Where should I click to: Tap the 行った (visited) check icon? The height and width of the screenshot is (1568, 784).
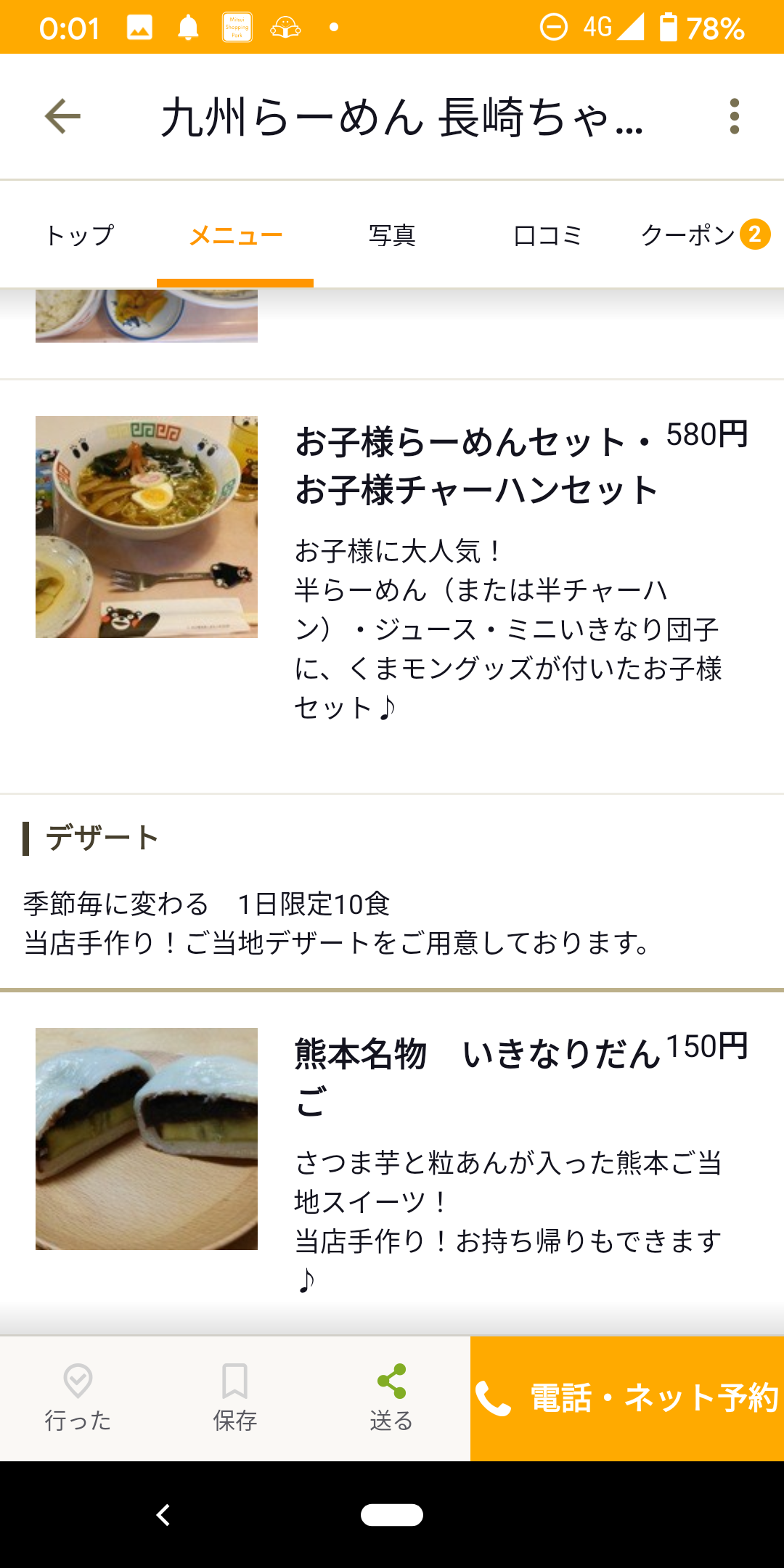point(77,1389)
